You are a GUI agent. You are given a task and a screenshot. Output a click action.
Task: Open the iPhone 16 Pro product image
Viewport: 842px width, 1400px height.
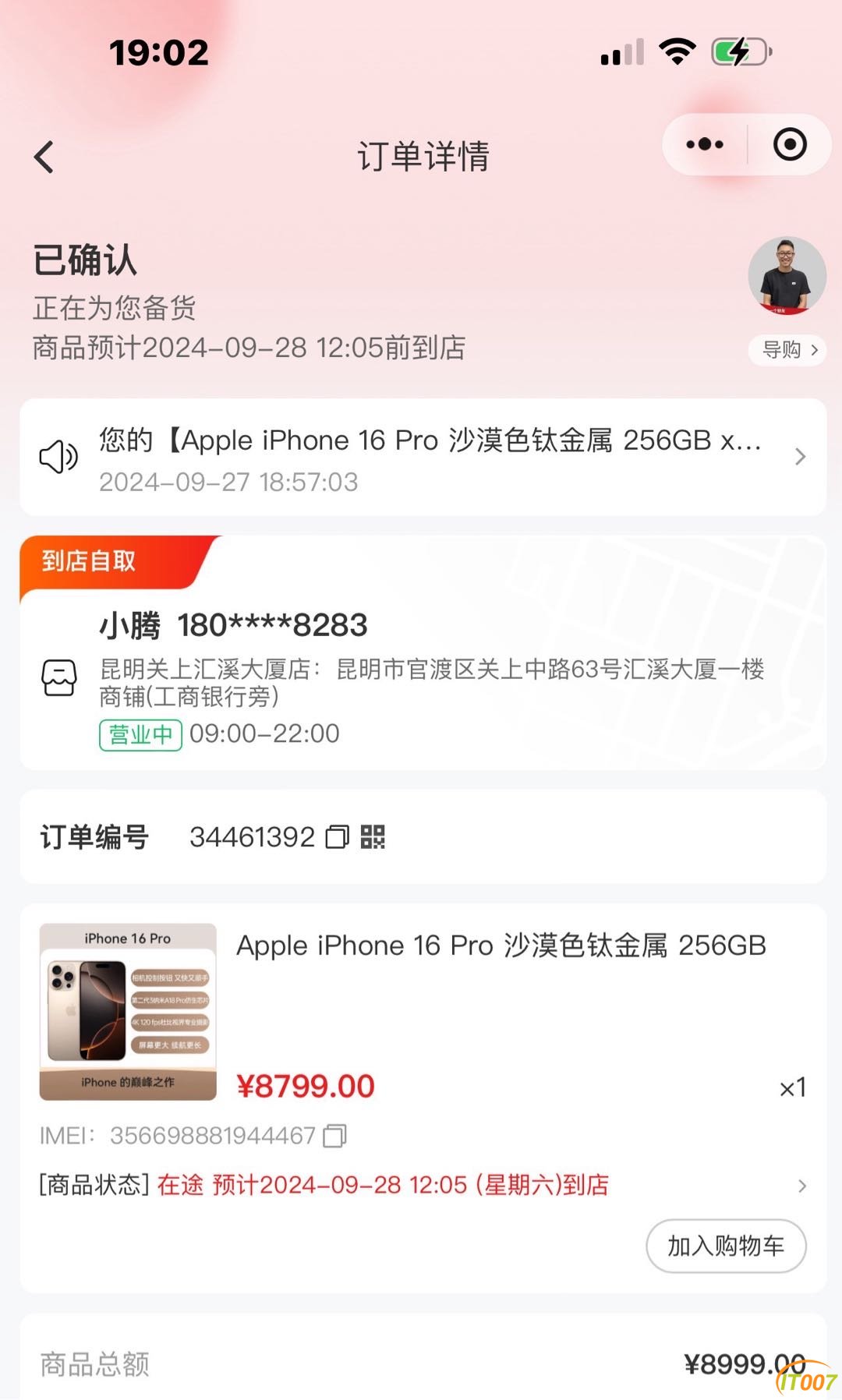pyautogui.click(x=128, y=1012)
